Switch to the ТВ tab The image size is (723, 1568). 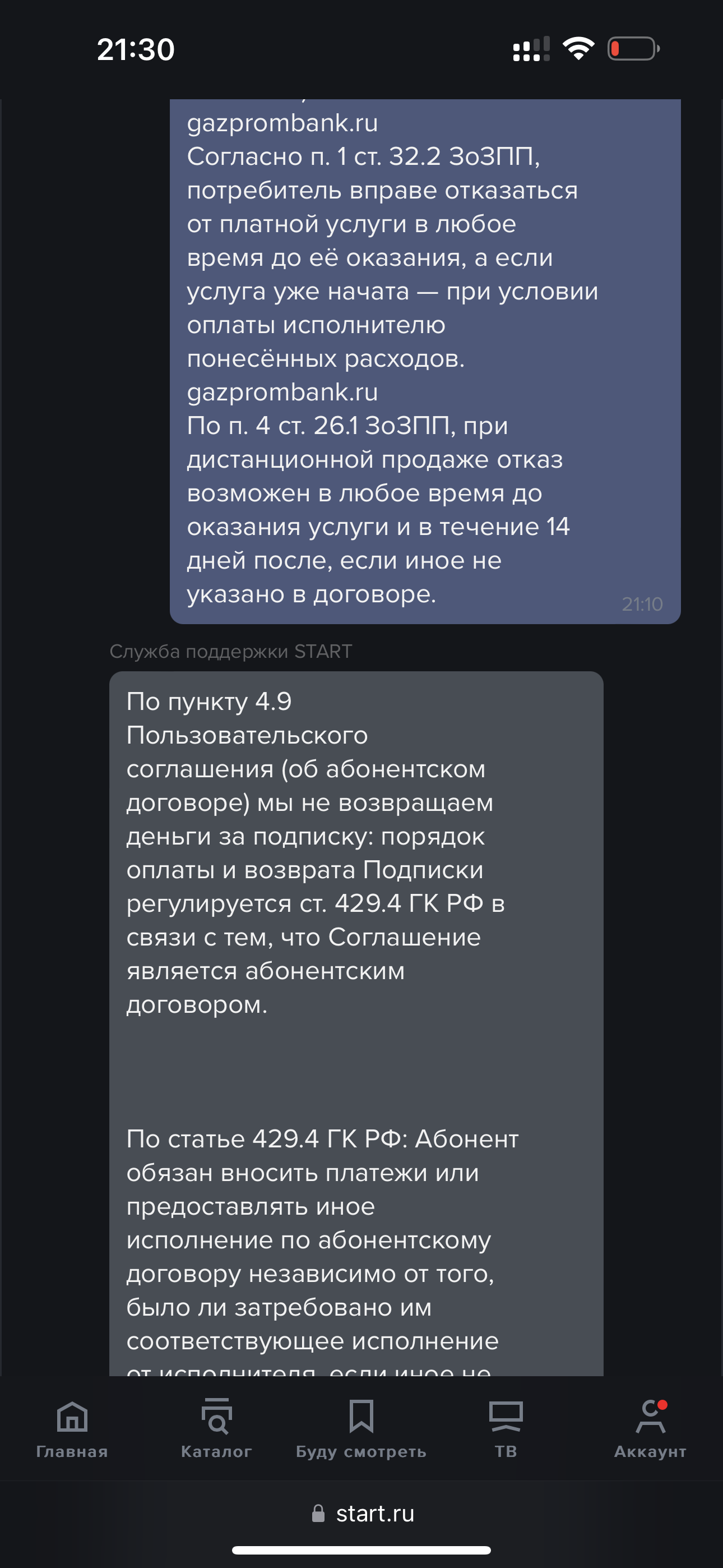[506, 1428]
